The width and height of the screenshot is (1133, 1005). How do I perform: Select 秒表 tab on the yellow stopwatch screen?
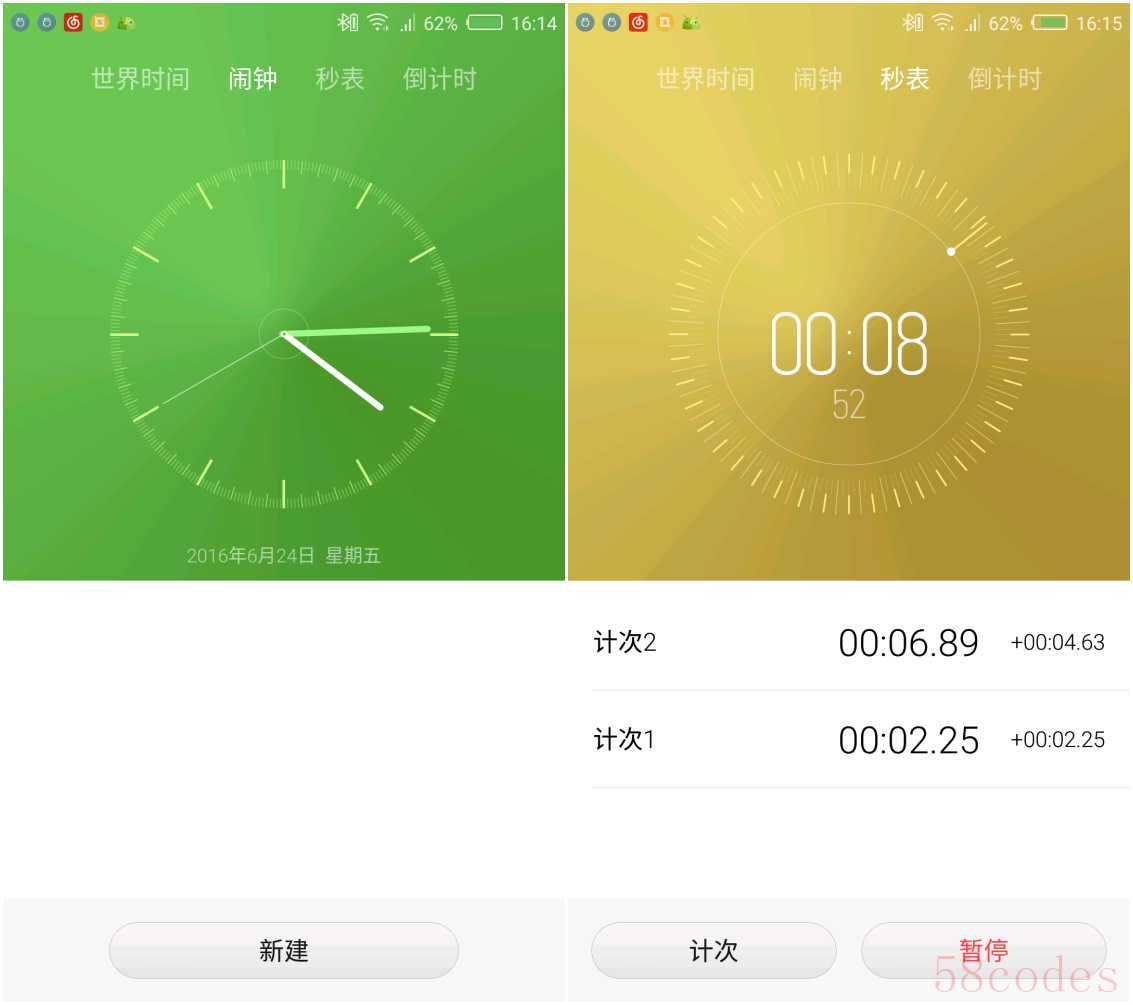click(x=905, y=79)
